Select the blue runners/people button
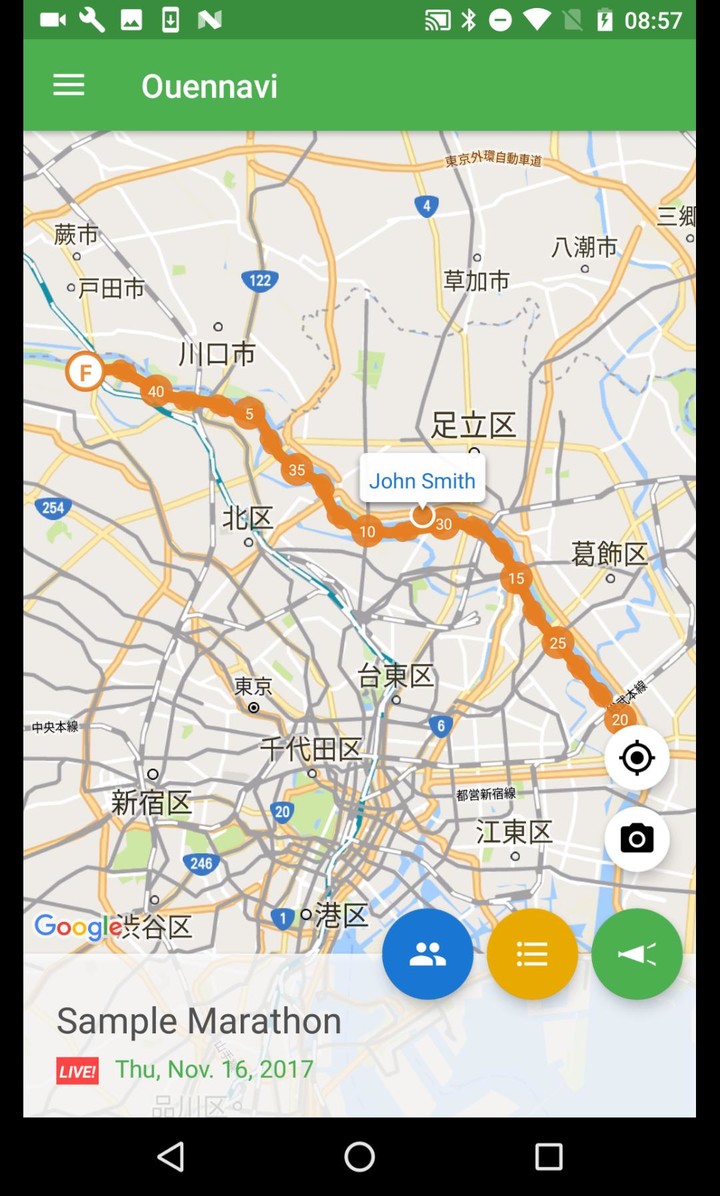This screenshot has width=720, height=1196. 428,954
